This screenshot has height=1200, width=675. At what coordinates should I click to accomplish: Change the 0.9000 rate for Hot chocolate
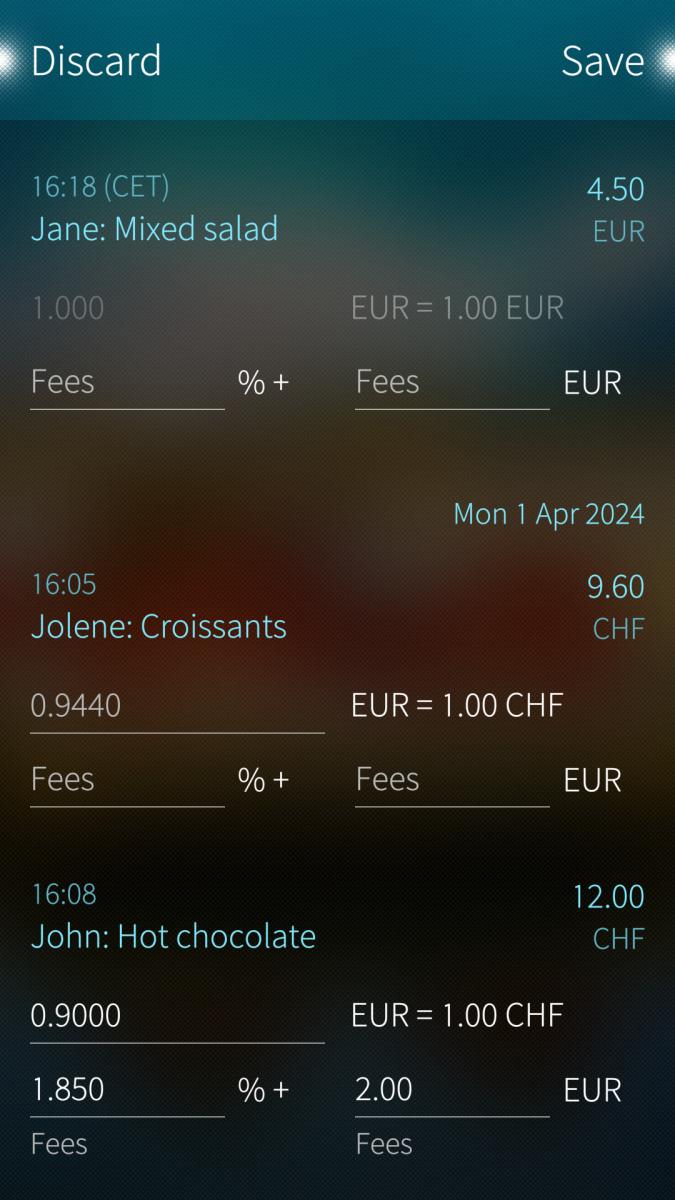pos(176,1016)
